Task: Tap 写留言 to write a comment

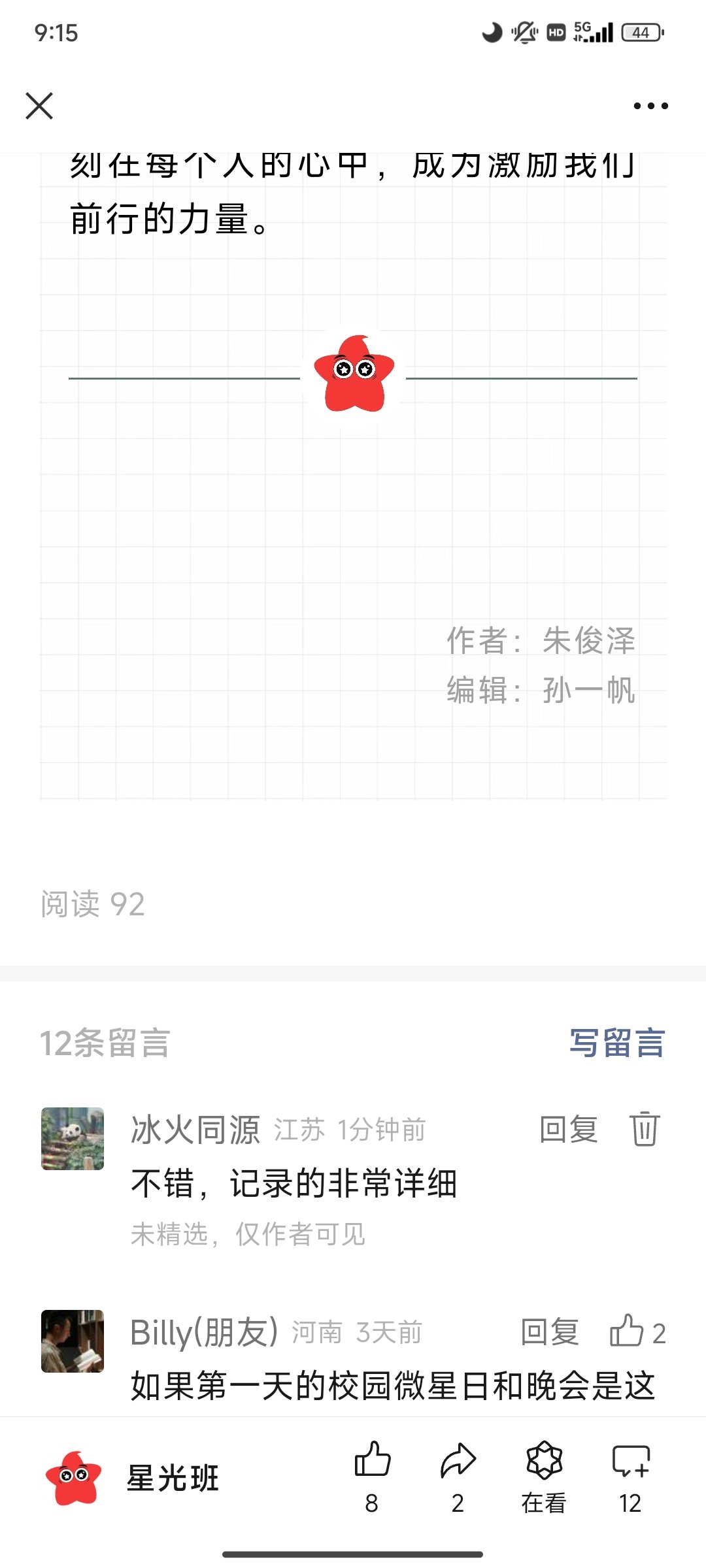Action: pyautogui.click(x=616, y=1043)
